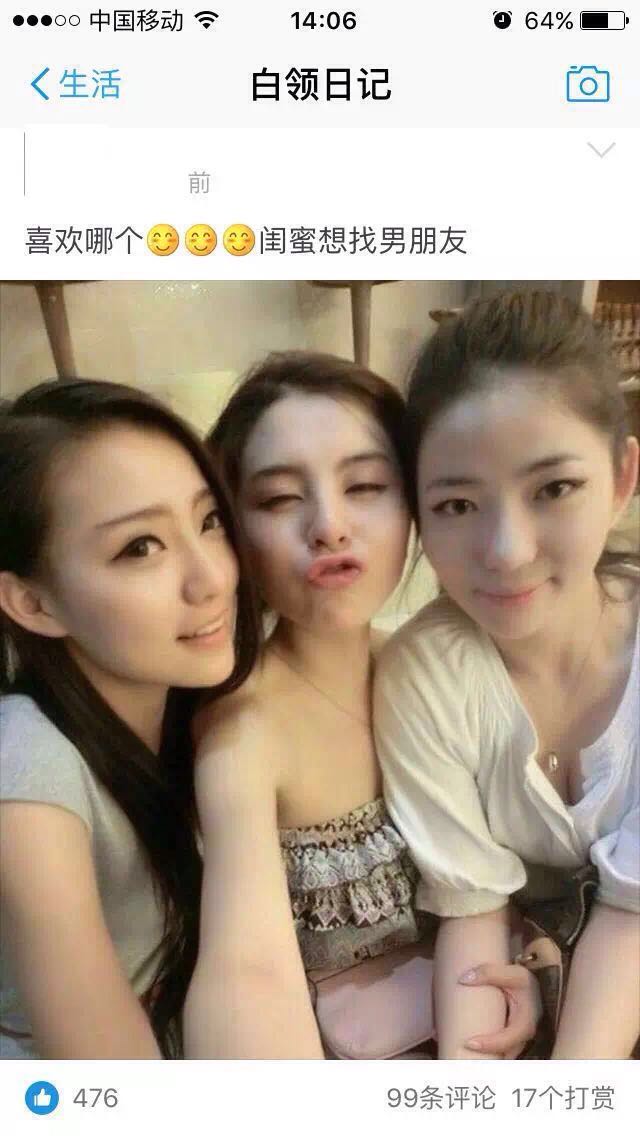This screenshot has width=640, height=1136.
Task: Like this post with thumbs-up
Action: click(41, 1098)
